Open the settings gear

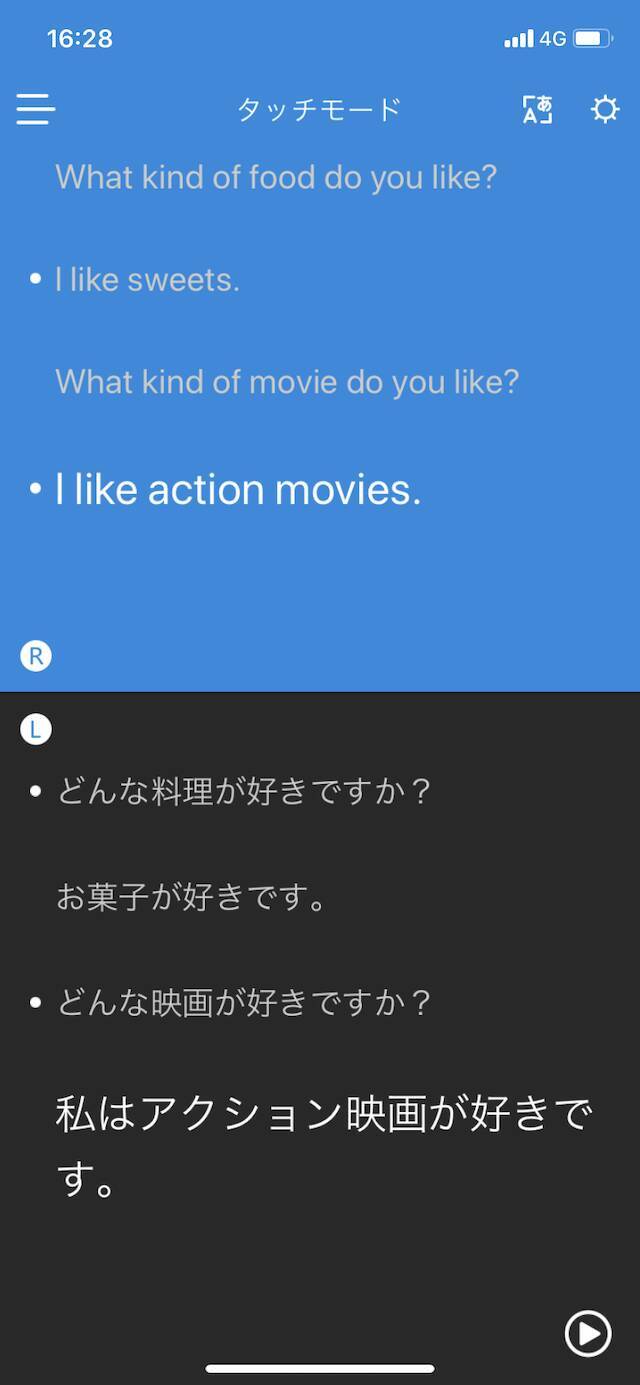(x=605, y=109)
